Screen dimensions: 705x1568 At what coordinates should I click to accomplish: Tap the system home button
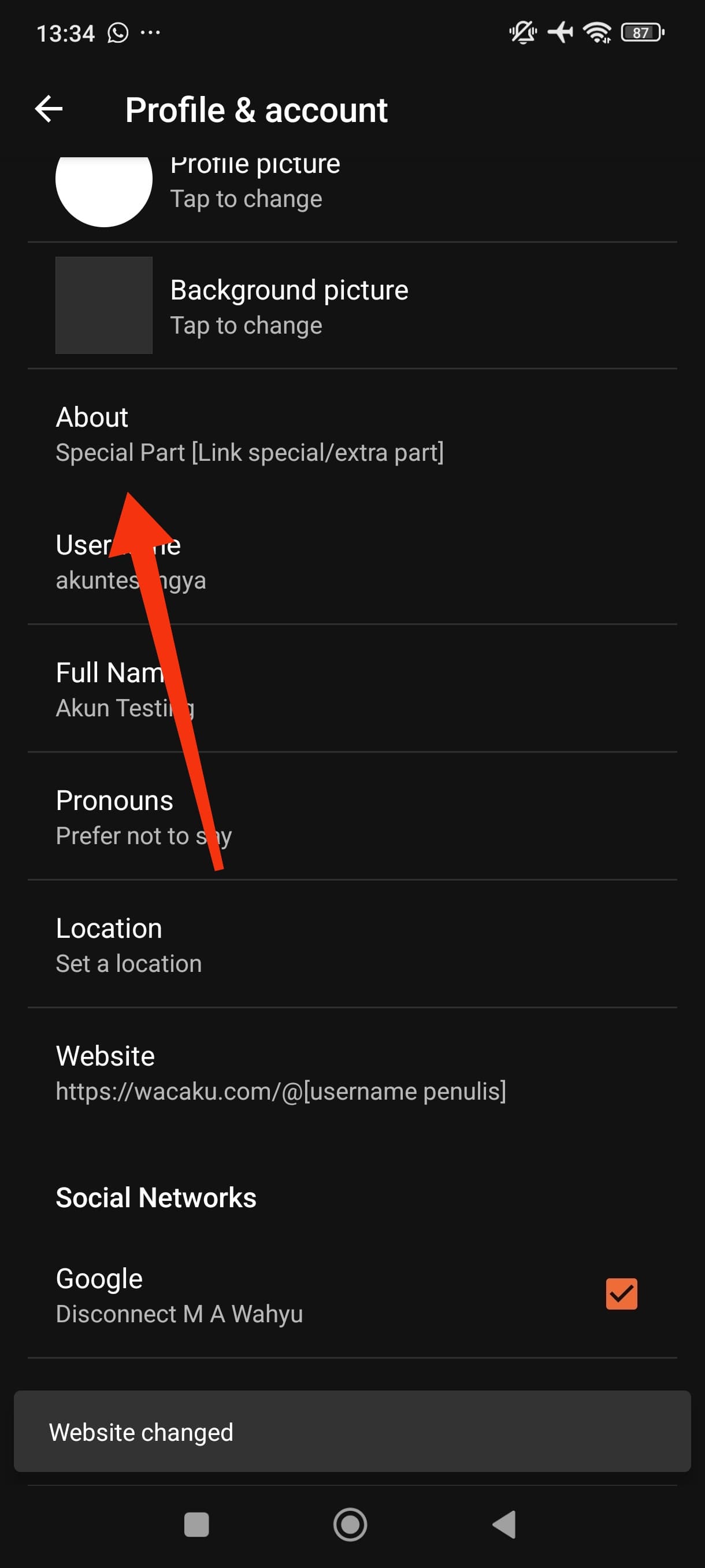[350, 1524]
